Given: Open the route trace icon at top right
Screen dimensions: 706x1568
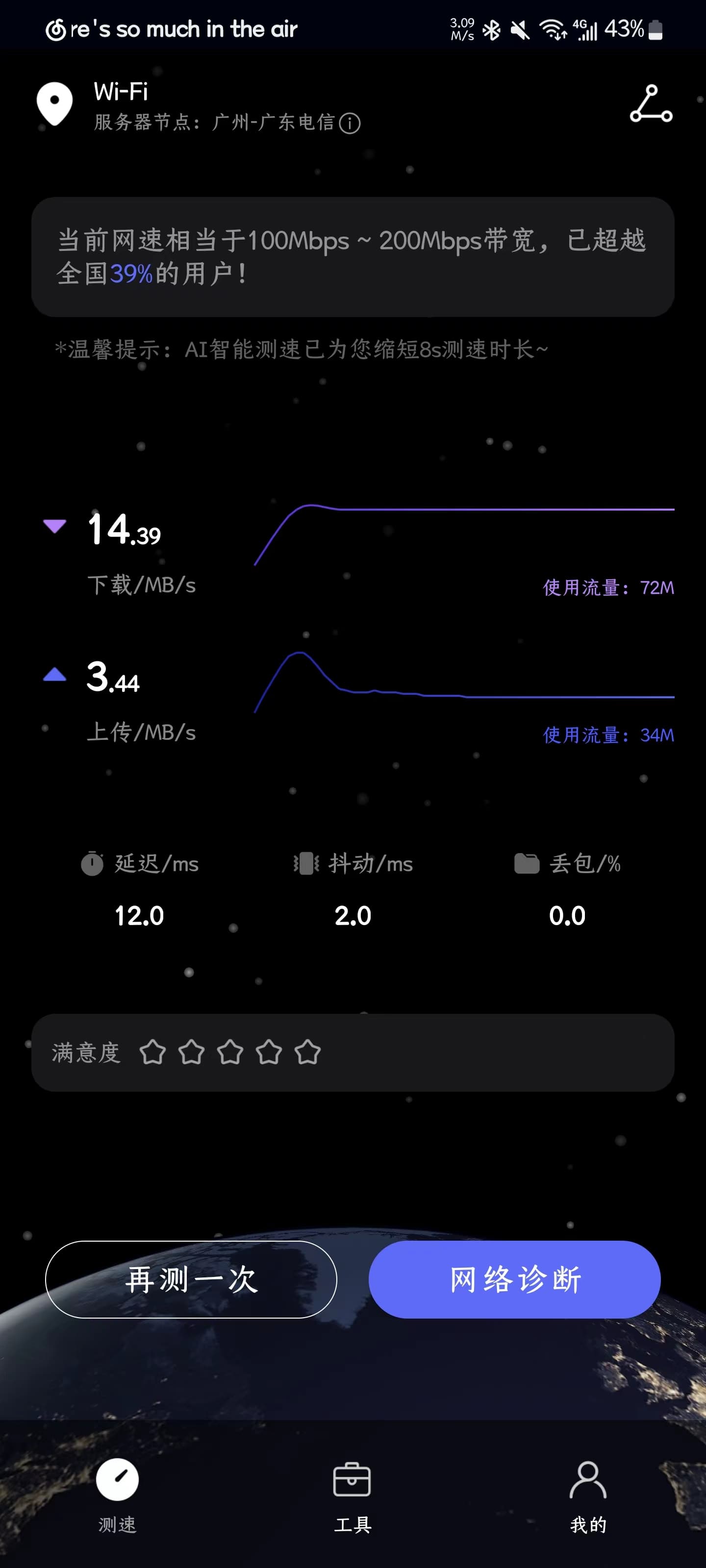Looking at the screenshot, I should (x=651, y=103).
